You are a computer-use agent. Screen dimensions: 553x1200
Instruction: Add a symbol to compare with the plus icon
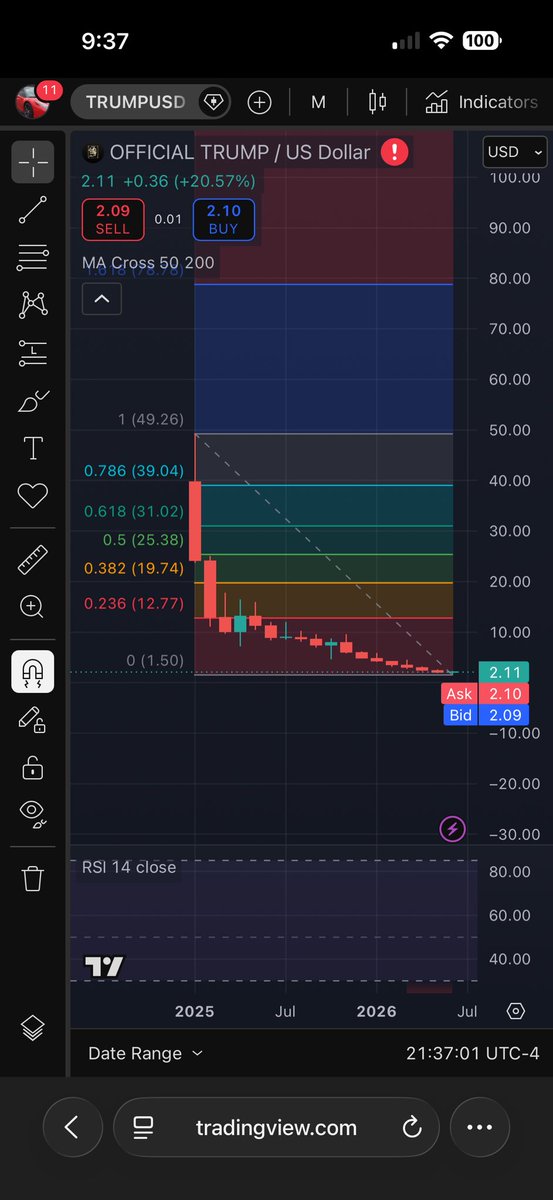[259, 102]
